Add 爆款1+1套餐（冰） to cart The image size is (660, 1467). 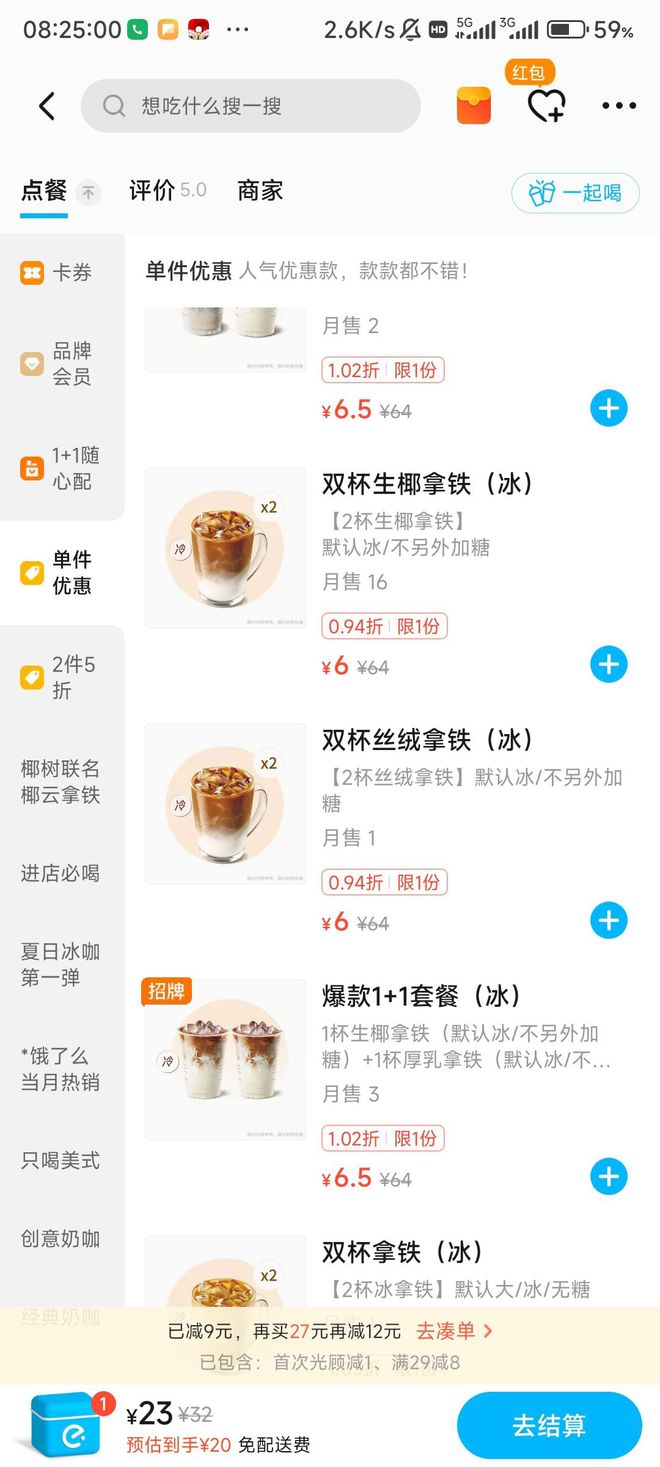tap(608, 1177)
